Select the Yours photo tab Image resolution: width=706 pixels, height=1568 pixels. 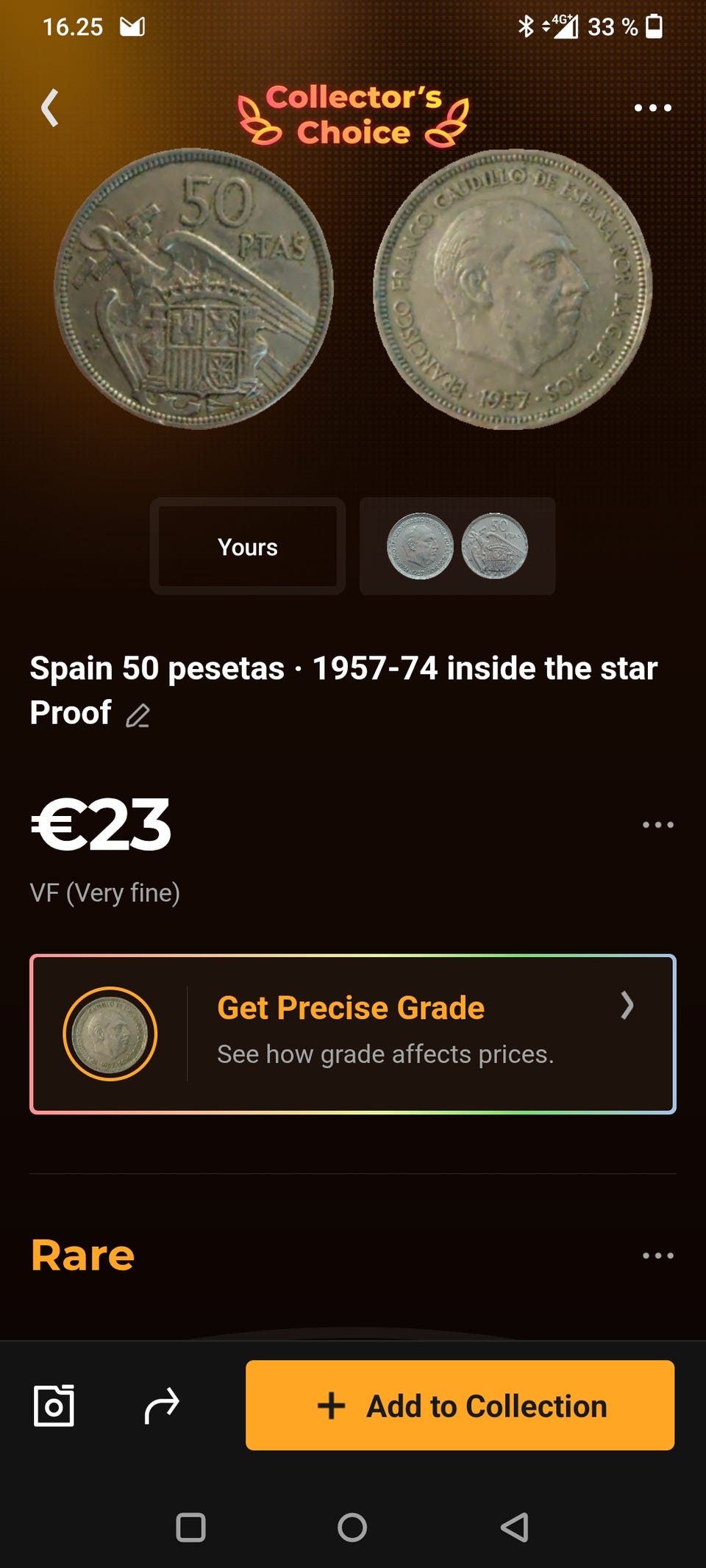248,546
